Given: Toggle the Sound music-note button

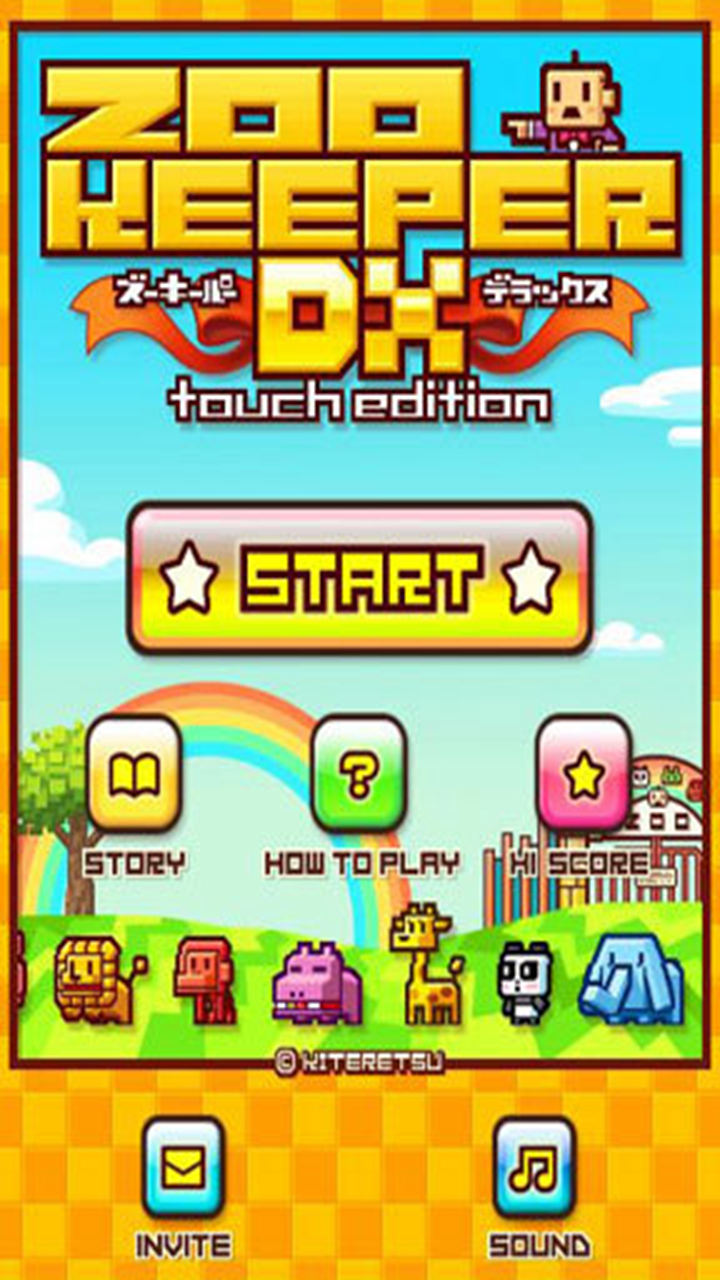Looking at the screenshot, I should (x=536, y=1166).
